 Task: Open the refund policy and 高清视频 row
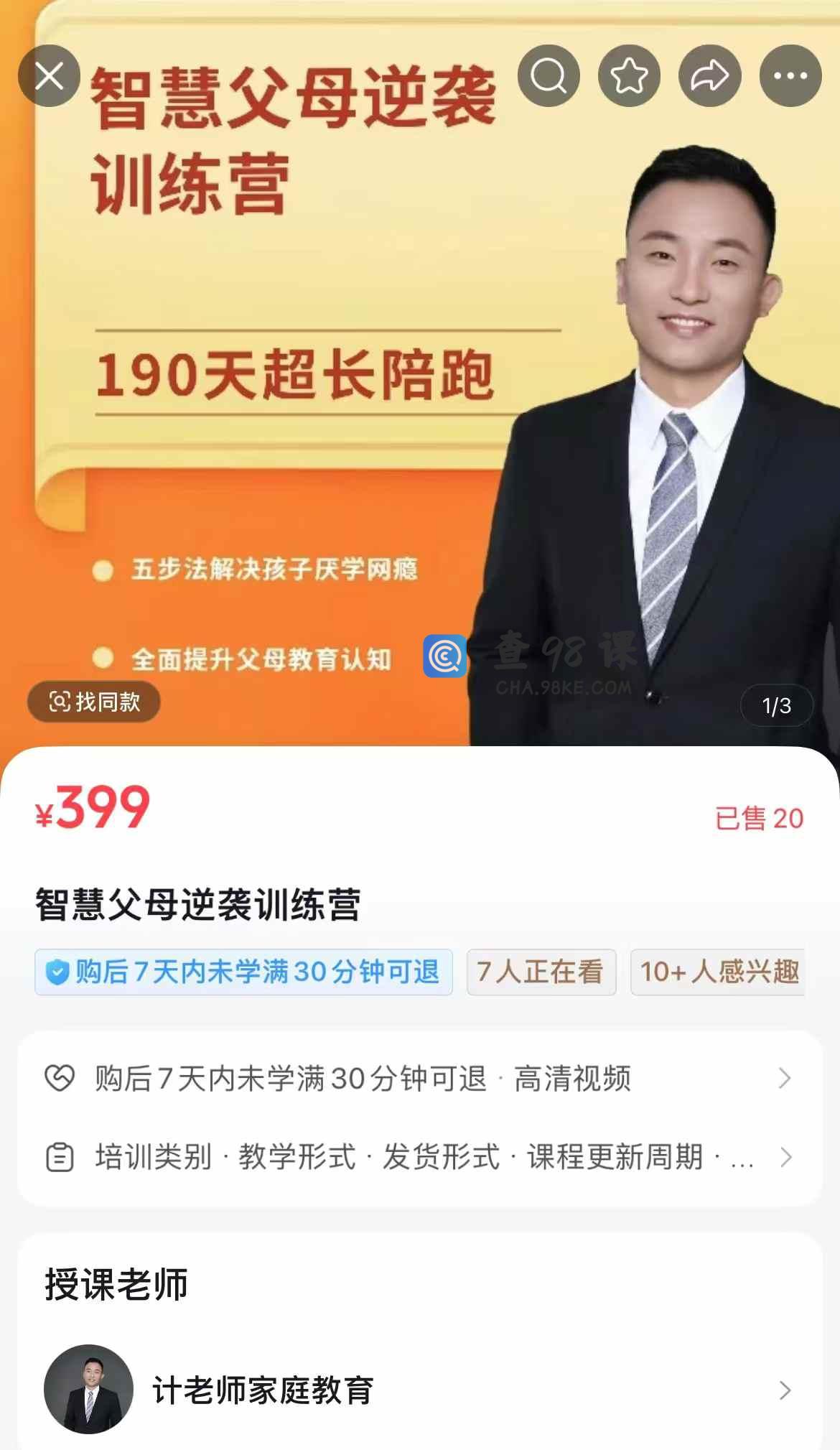pyautogui.click(x=420, y=1078)
